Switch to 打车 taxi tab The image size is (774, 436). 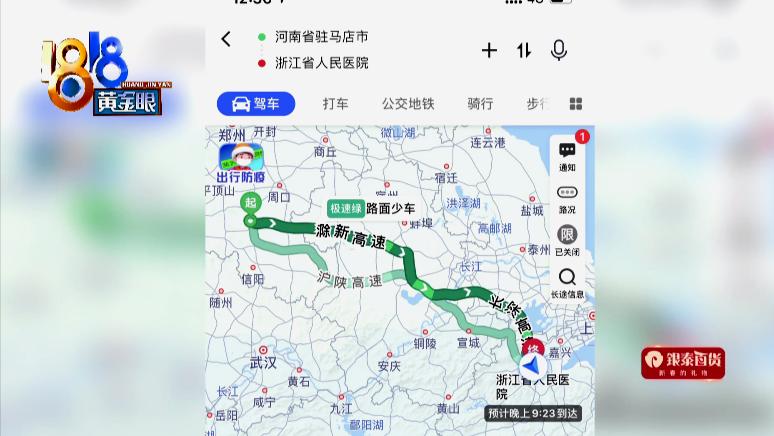(x=335, y=104)
